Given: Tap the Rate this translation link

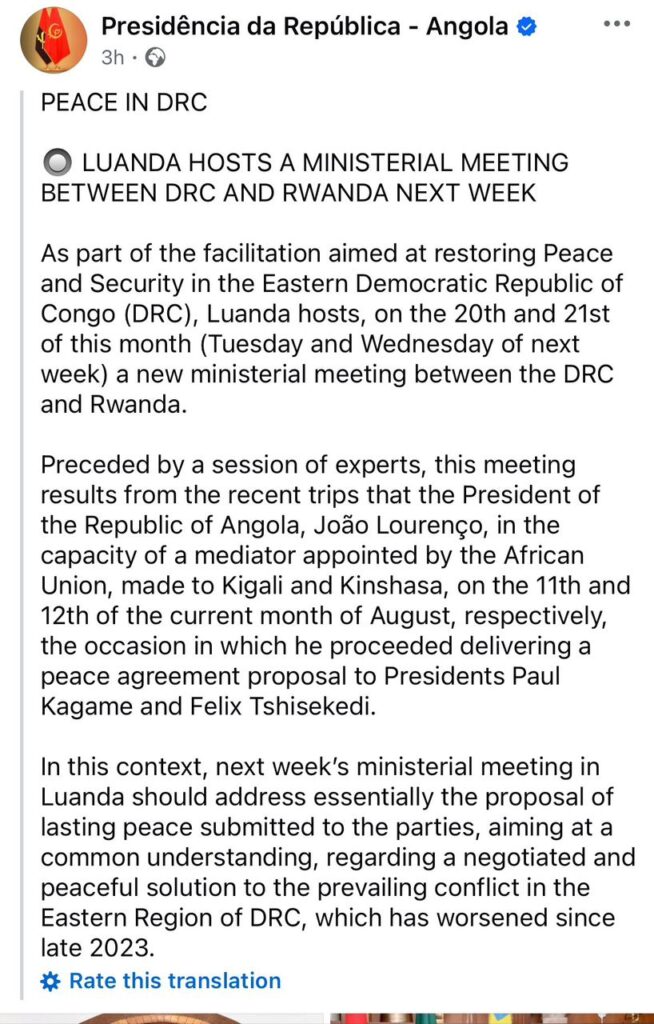Looking at the screenshot, I should pos(160,980).
